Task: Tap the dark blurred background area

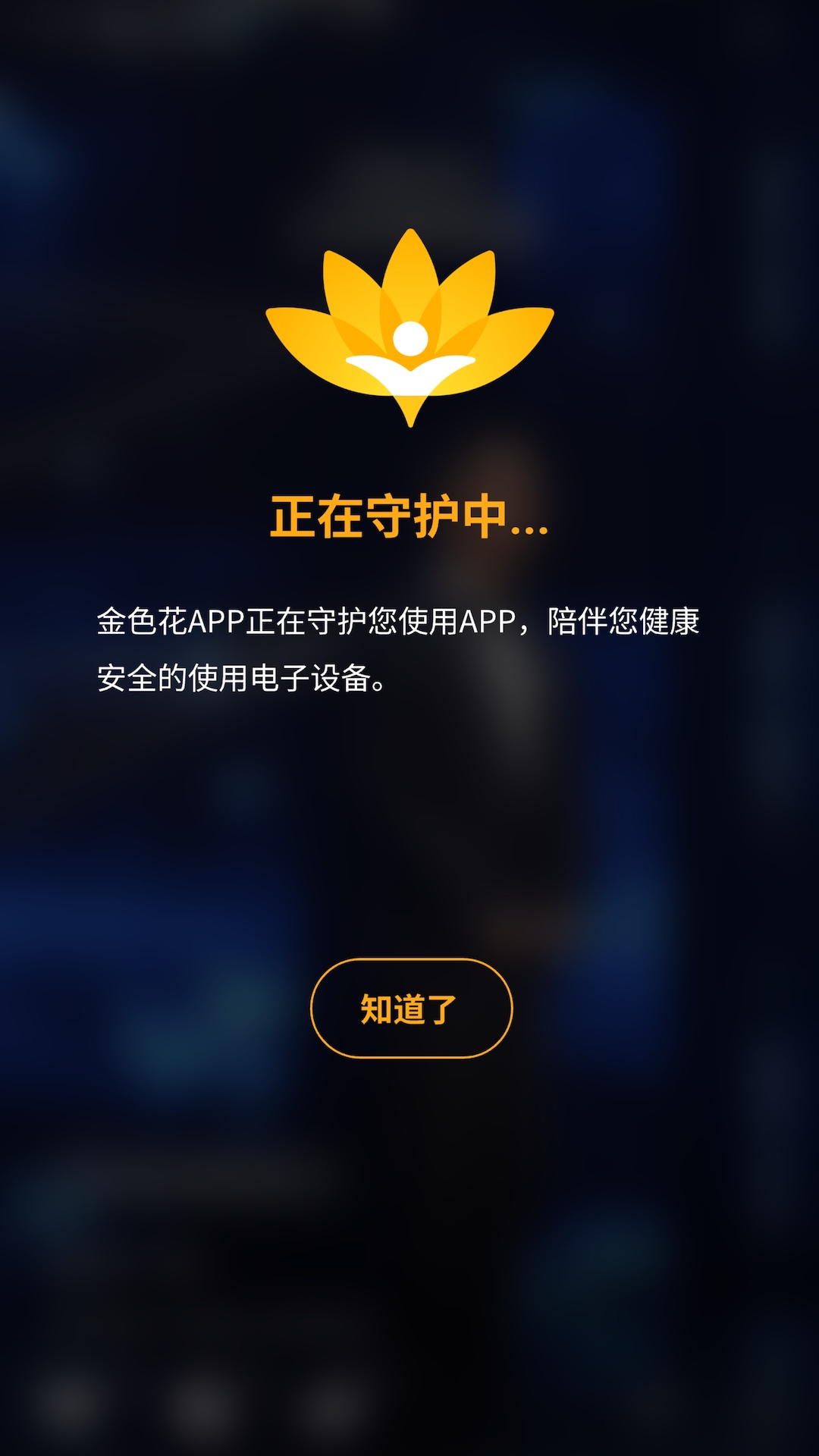Action: point(409,1251)
